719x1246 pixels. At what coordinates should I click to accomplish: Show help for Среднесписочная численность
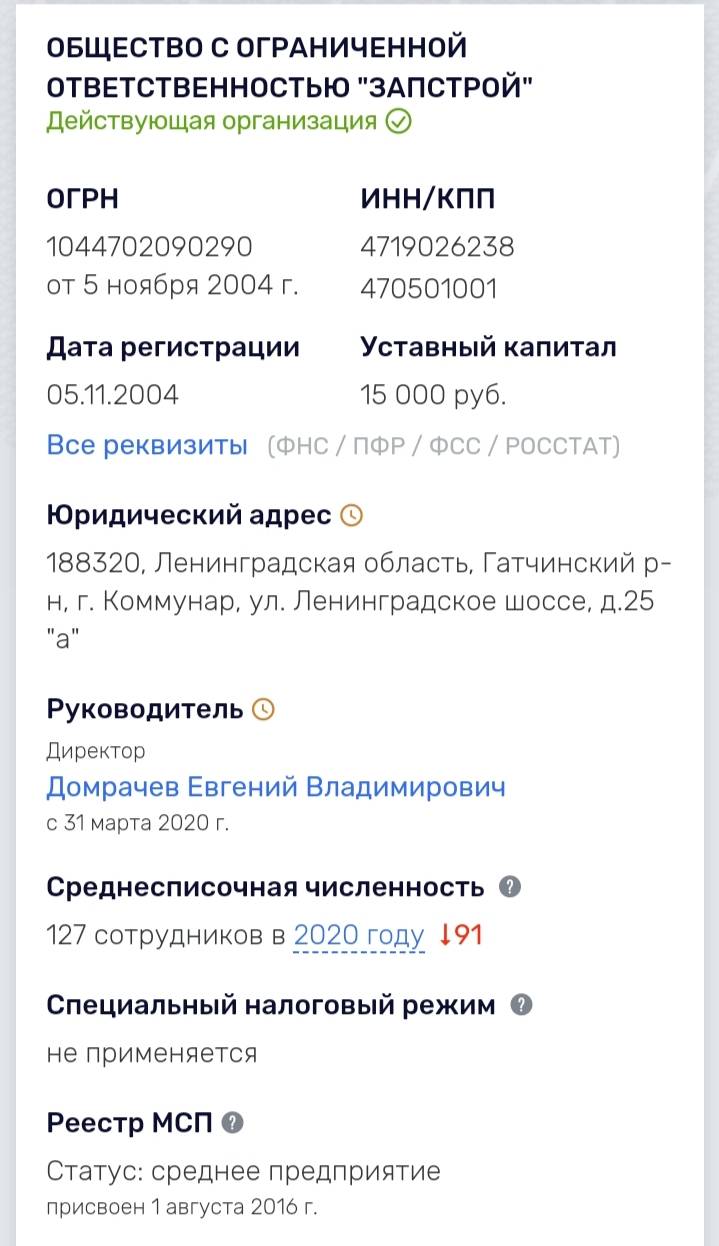pyautogui.click(x=510, y=887)
